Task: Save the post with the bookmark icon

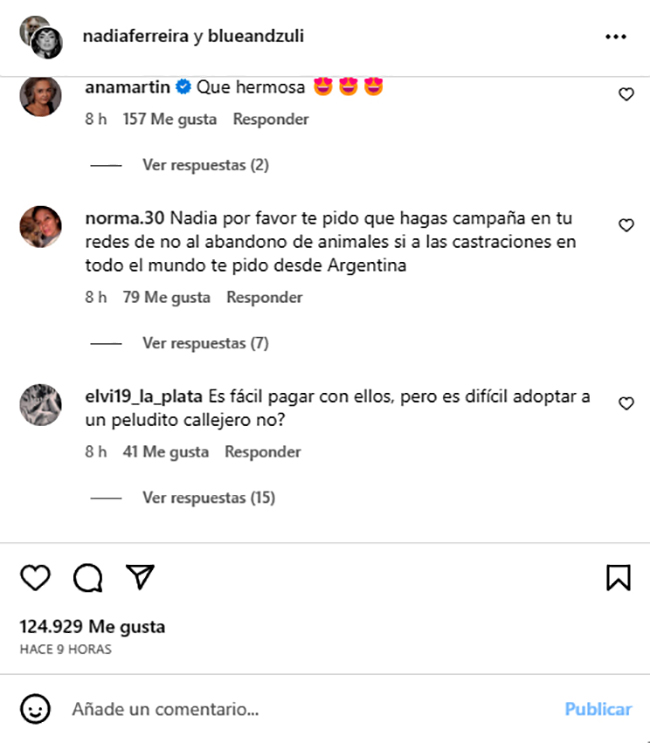Action: click(x=618, y=577)
